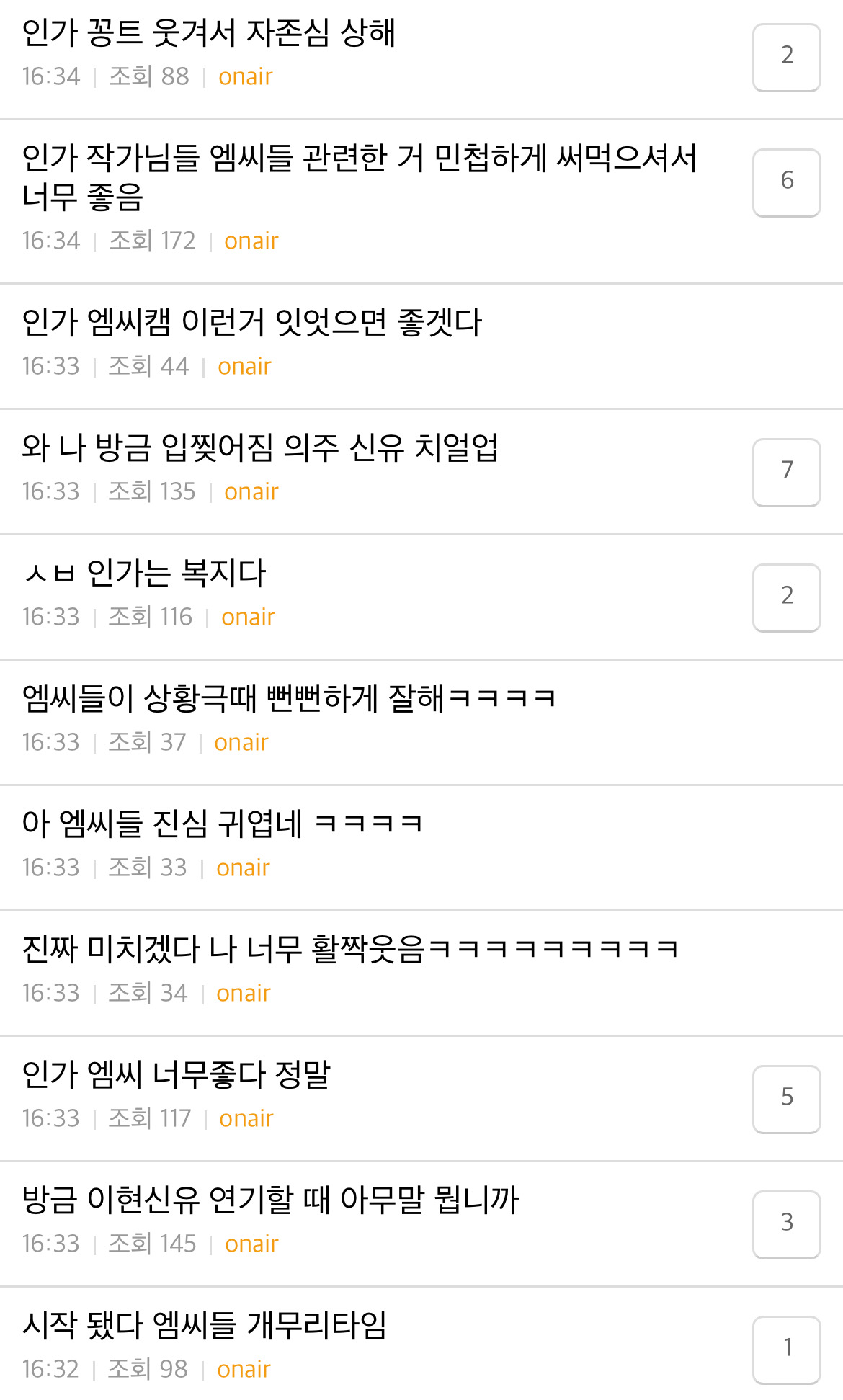Open post '엠씨들이 상황극때 뻔뻔하게 잘해ㅋㅋㅋㅋ'
The width and height of the screenshot is (843, 1400).
pos(288,698)
